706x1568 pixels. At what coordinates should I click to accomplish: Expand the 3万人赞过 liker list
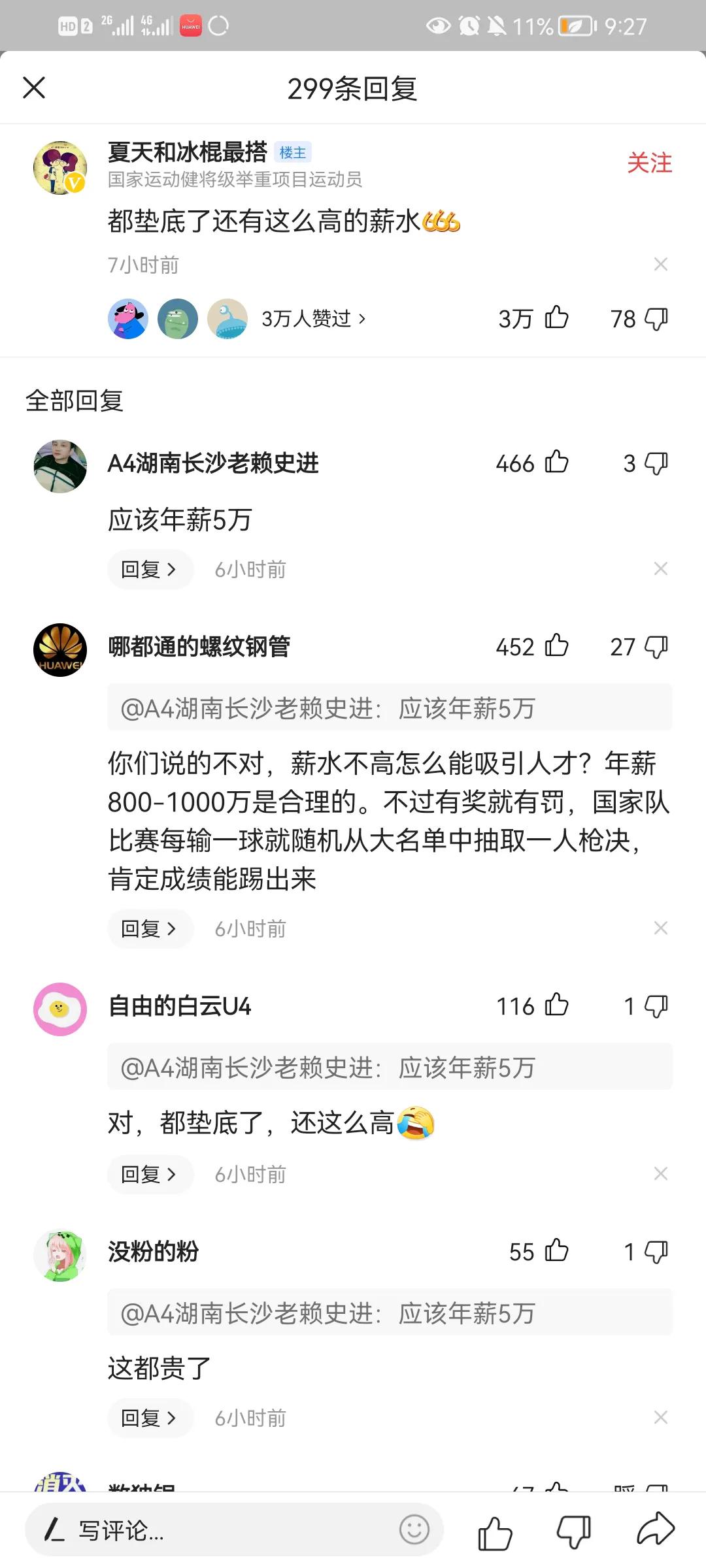[311, 319]
